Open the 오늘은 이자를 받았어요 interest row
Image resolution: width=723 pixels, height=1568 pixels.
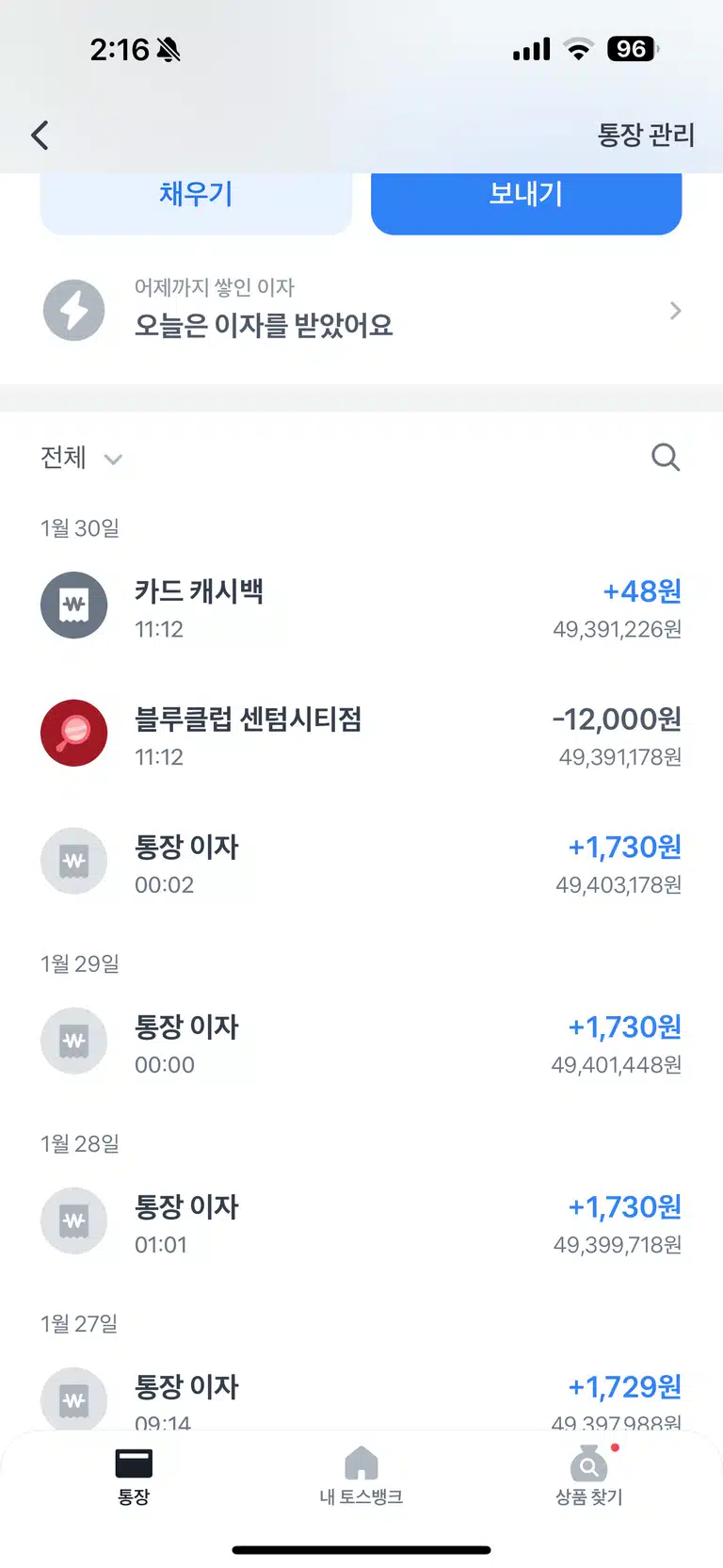[x=361, y=310]
